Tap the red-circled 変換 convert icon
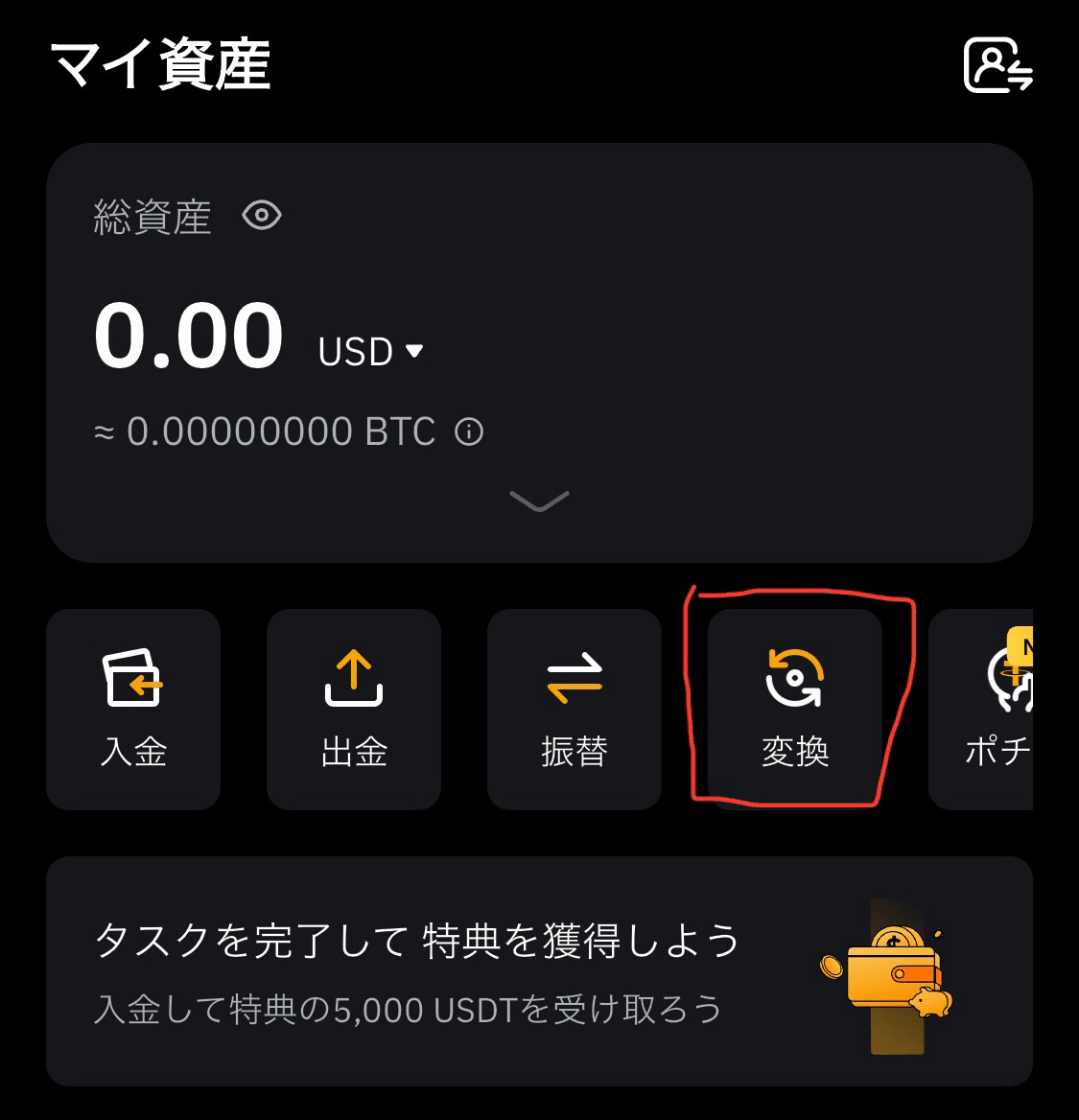 tap(794, 710)
